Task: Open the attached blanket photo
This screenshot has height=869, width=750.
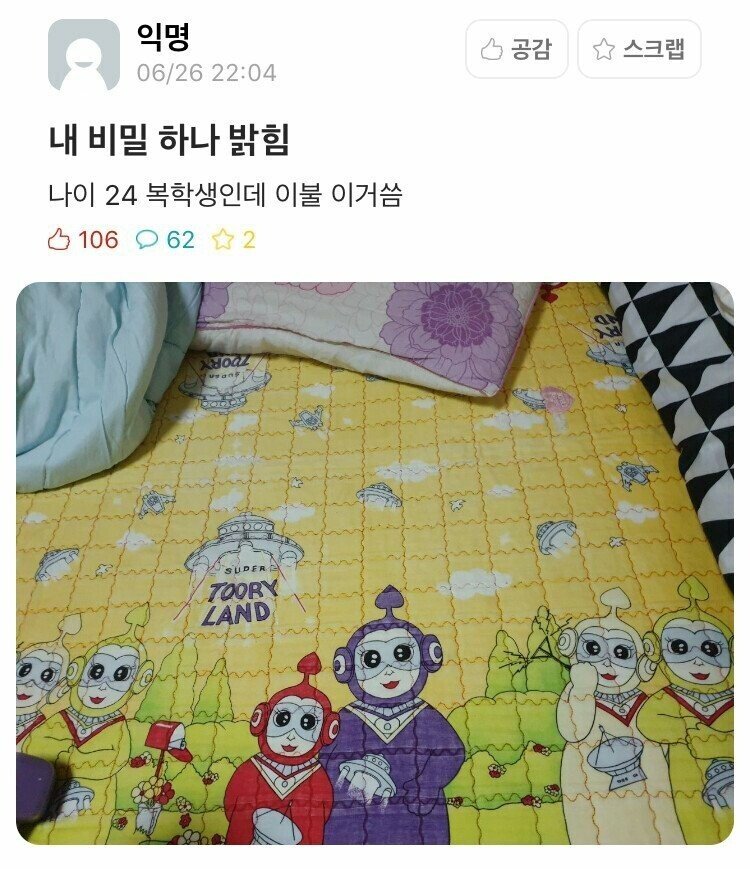Action: tap(375, 563)
